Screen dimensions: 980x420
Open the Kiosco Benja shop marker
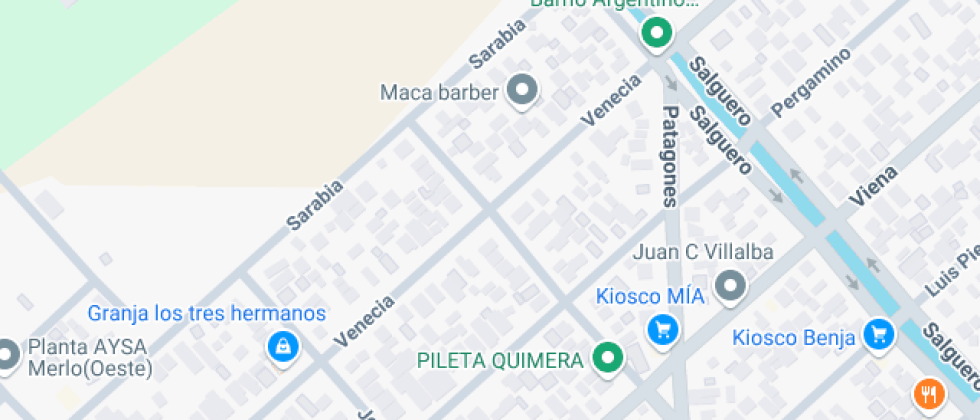tap(879, 333)
